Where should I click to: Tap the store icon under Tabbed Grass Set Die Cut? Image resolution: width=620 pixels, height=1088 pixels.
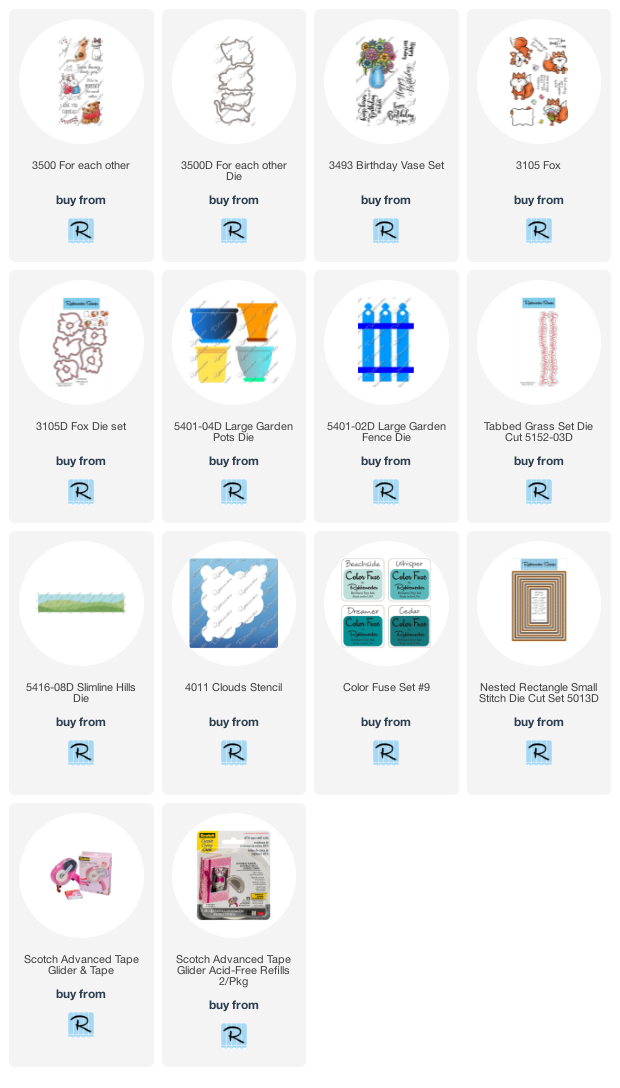coord(539,491)
